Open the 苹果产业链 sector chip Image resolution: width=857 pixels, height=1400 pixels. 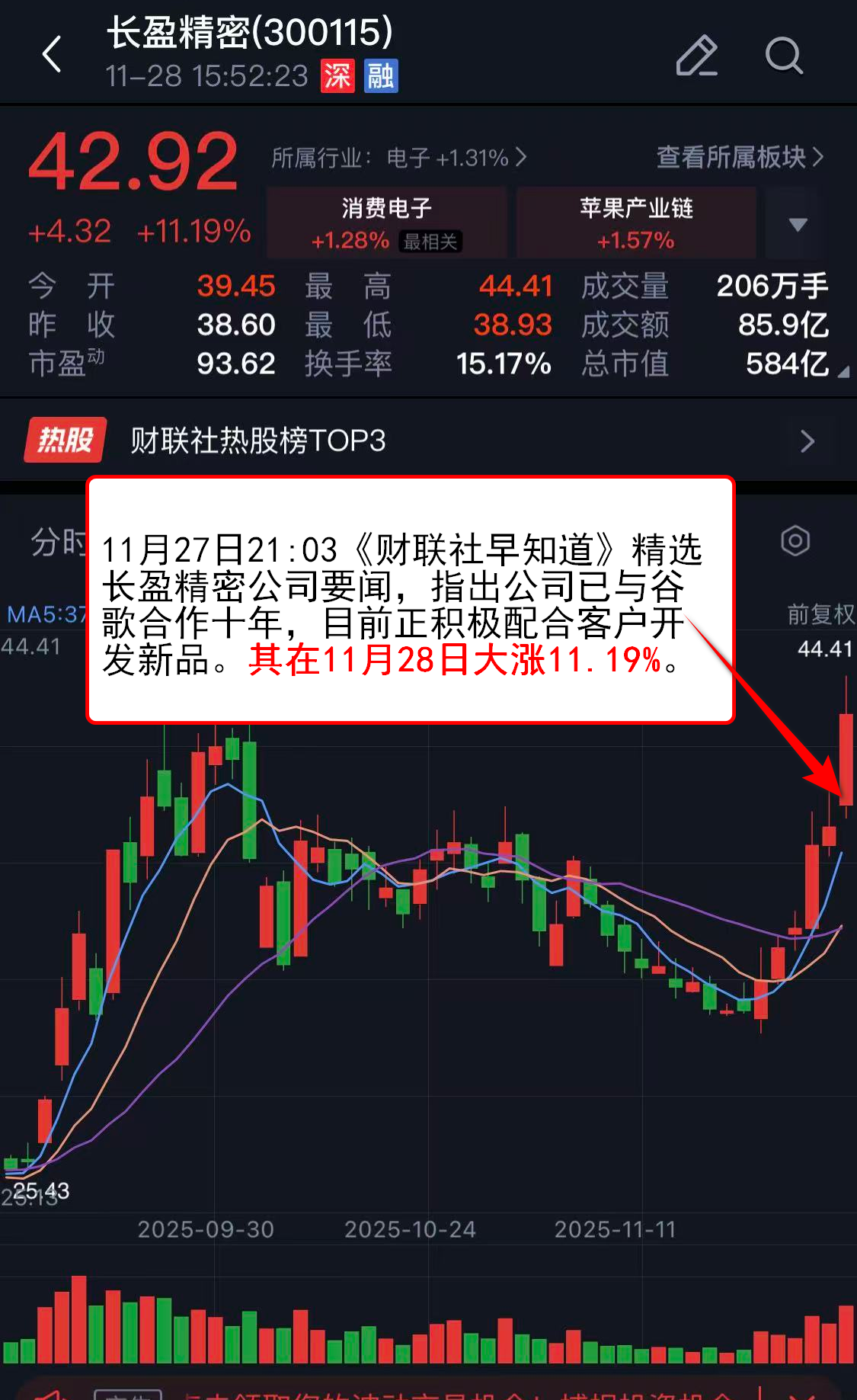pyautogui.click(x=636, y=223)
